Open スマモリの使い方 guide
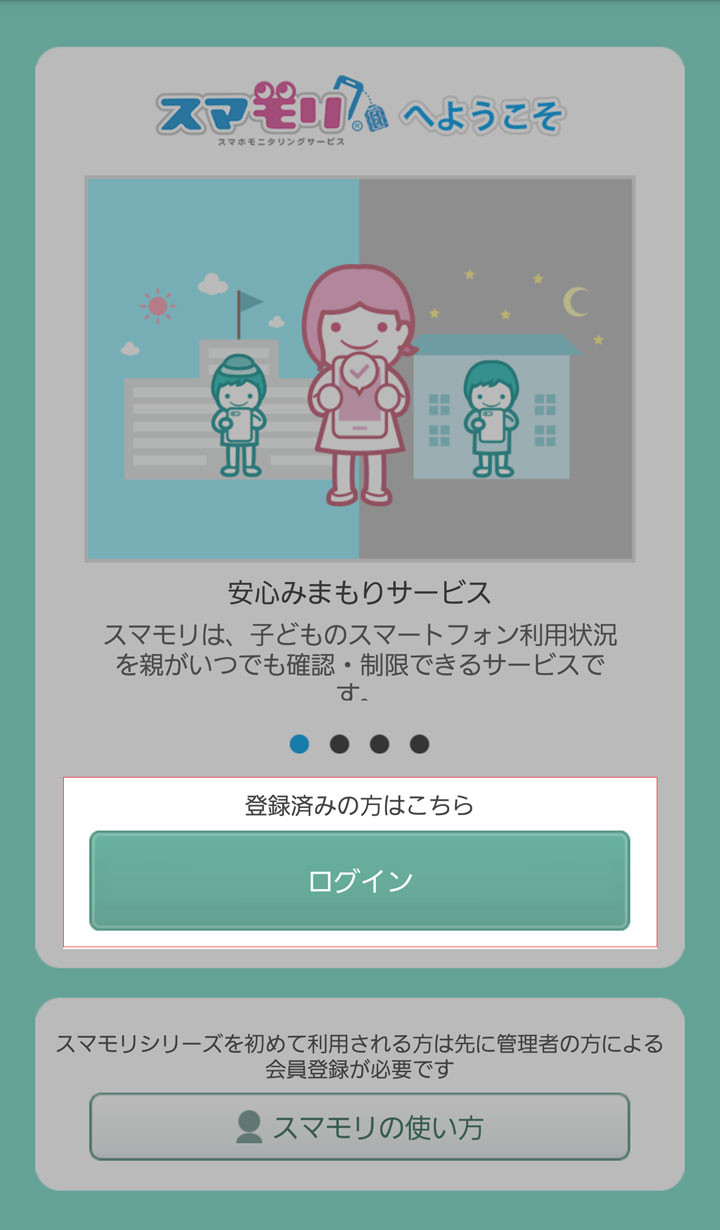Screen dimensions: 720x1230 [360, 1127]
